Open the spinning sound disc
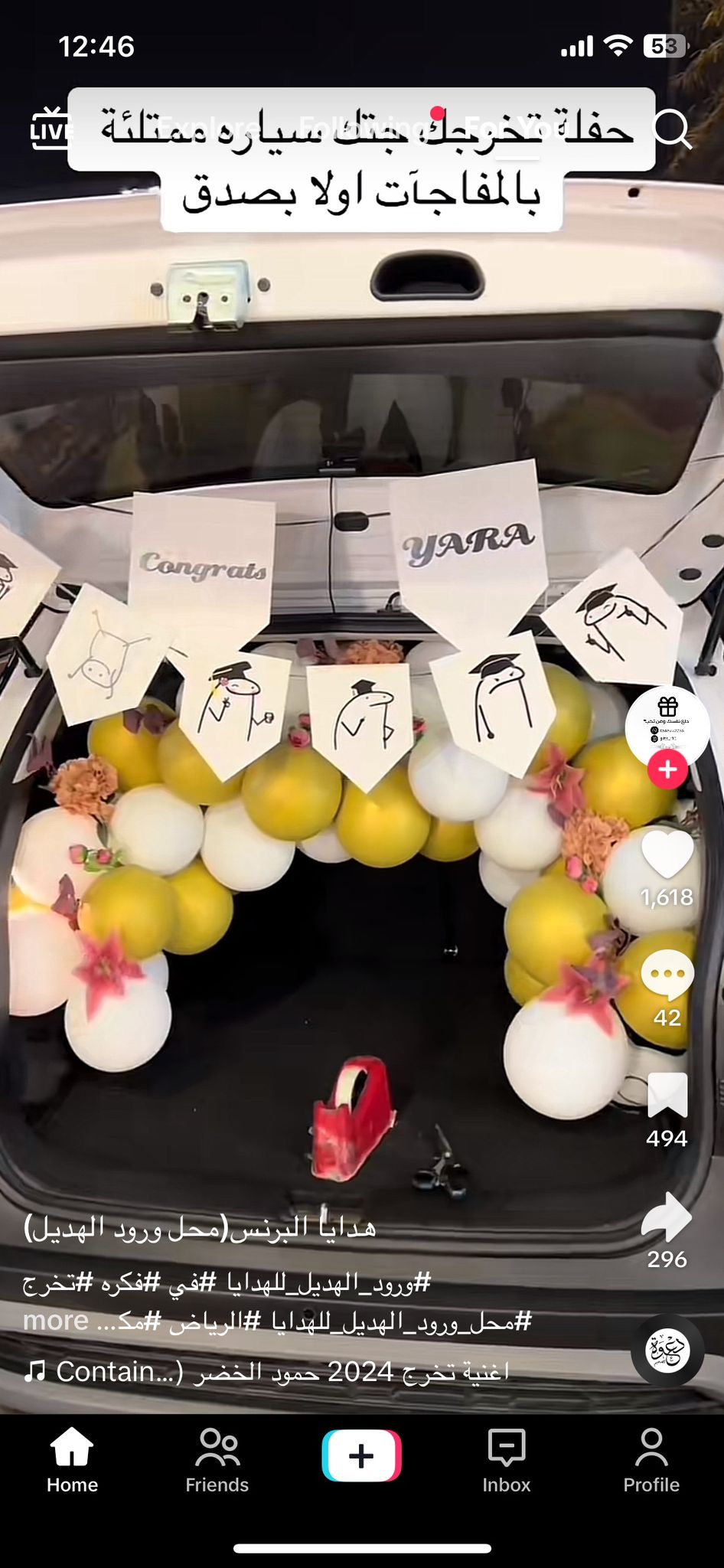 667,1351
